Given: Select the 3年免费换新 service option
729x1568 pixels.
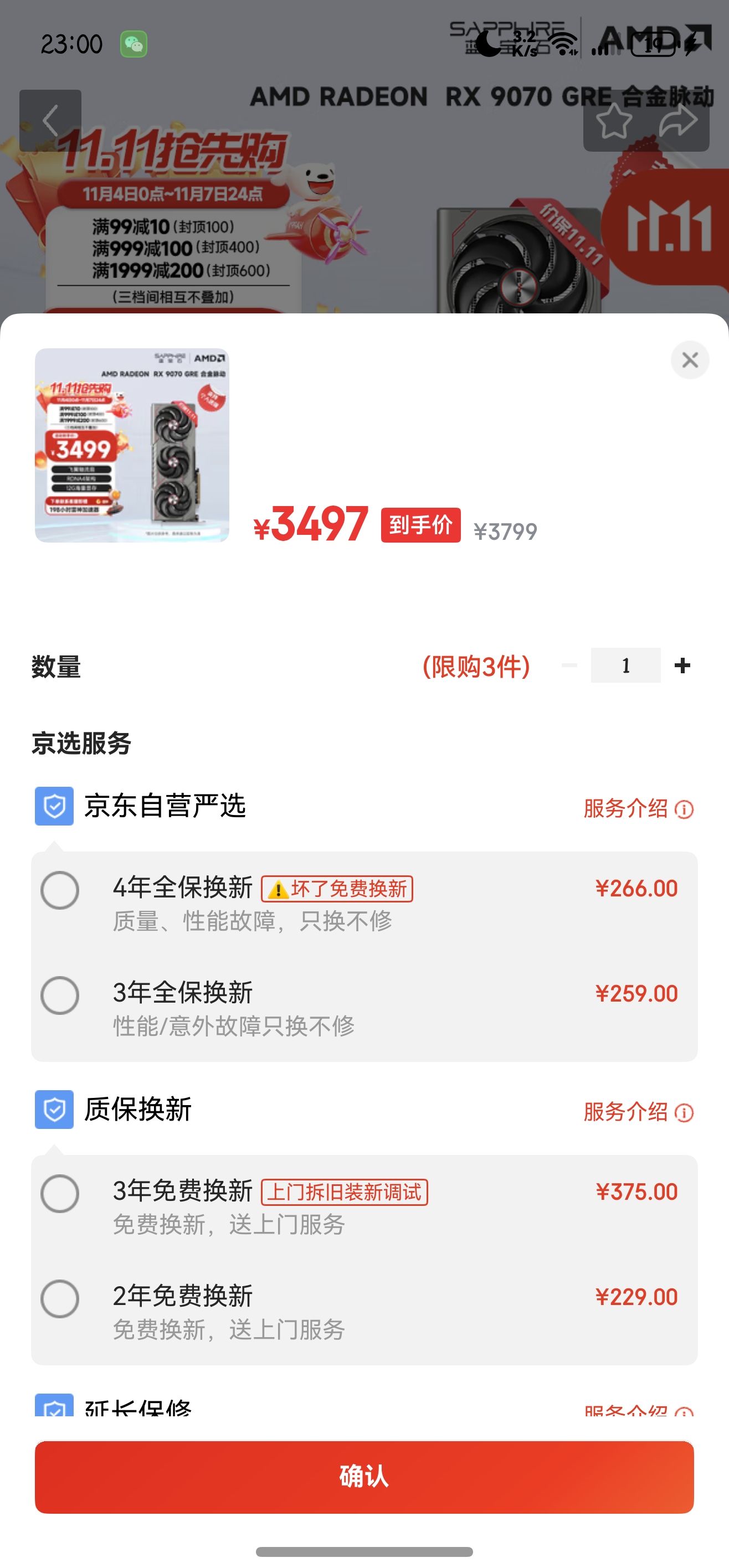Looking at the screenshot, I should point(61,1195).
